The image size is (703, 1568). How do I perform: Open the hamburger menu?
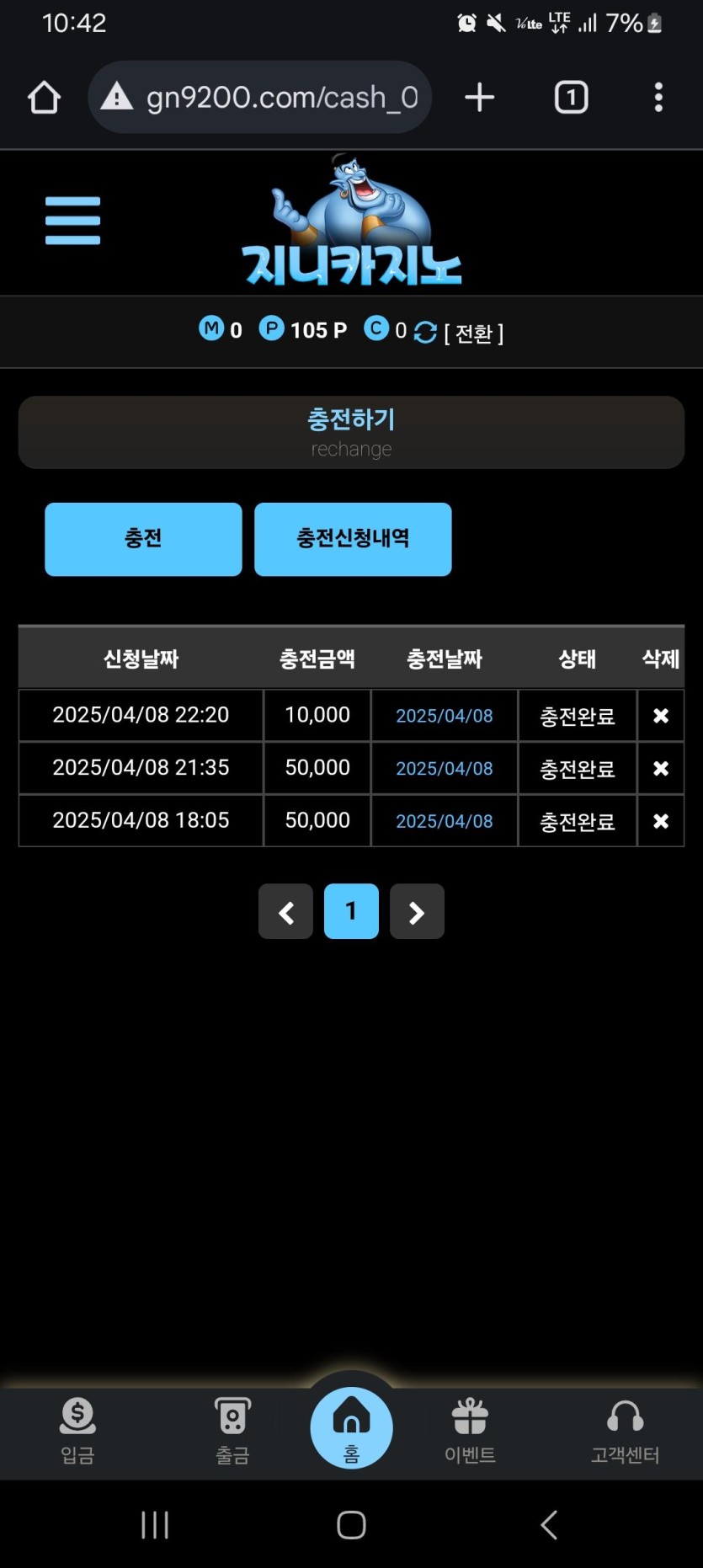pyautogui.click(x=72, y=221)
